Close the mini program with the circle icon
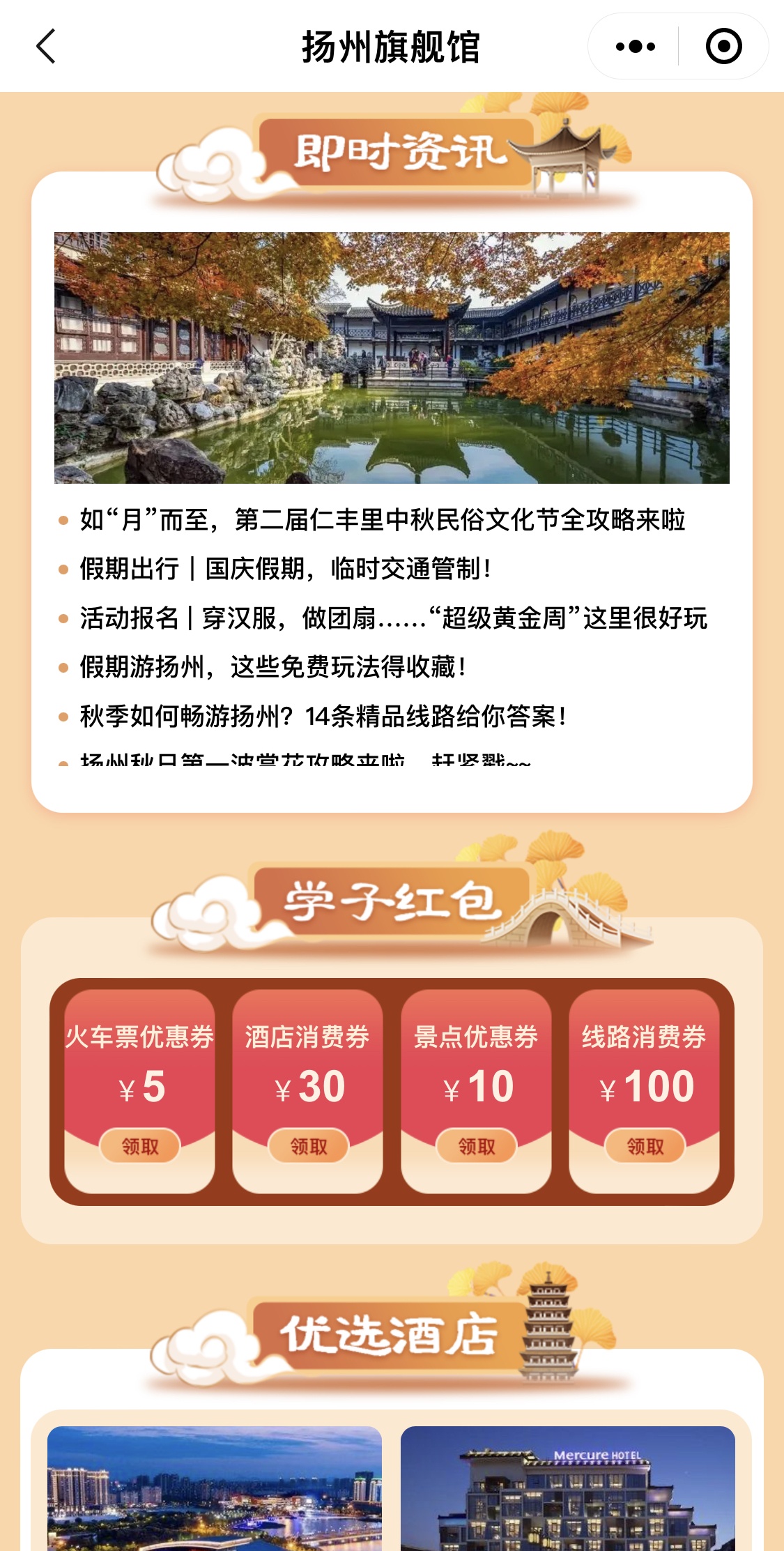The height and width of the screenshot is (1551, 784). click(x=723, y=47)
